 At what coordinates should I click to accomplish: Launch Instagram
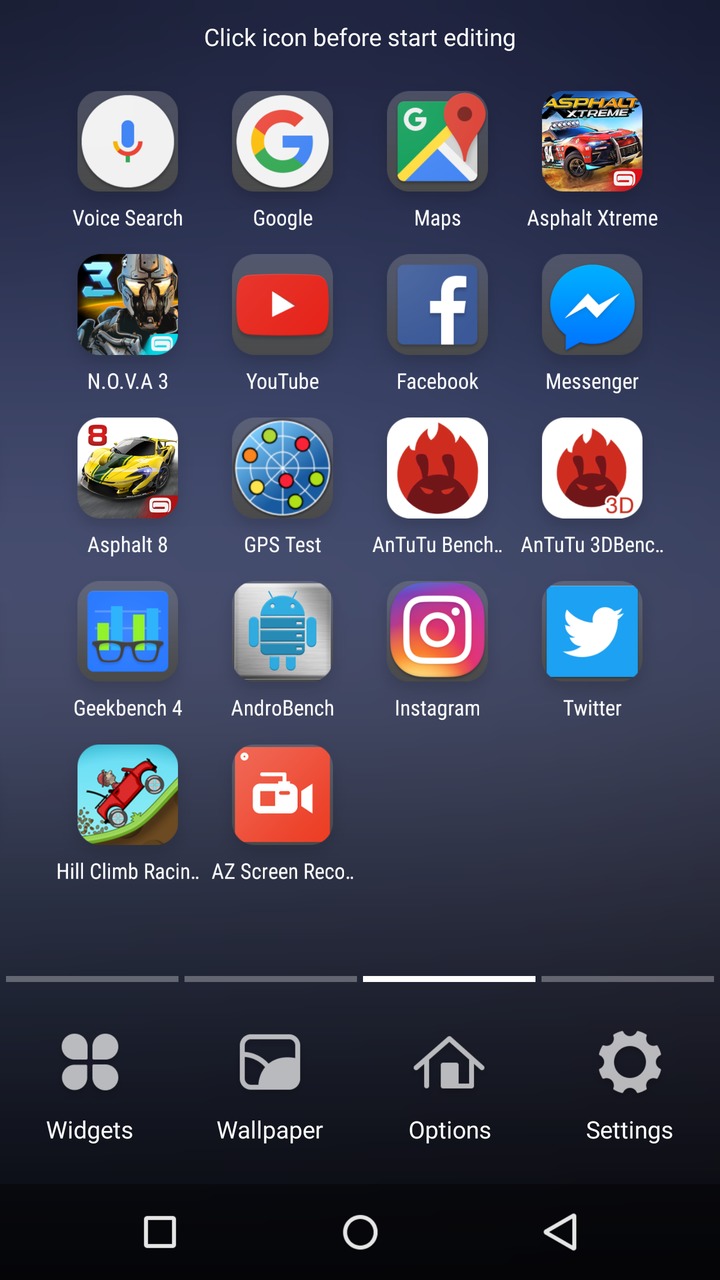437,631
